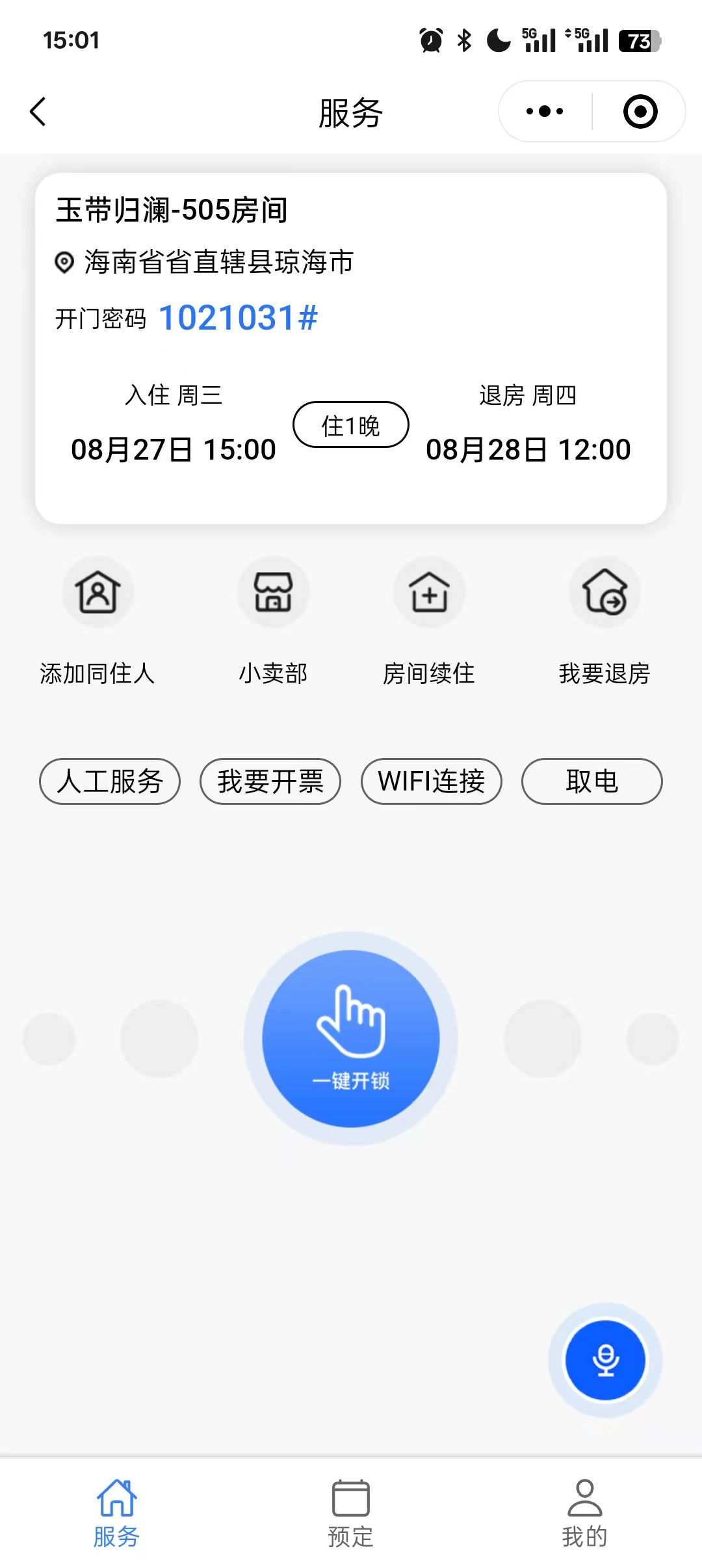Unlock the door with 一键开锁
The image size is (702, 1568).
tap(351, 1038)
